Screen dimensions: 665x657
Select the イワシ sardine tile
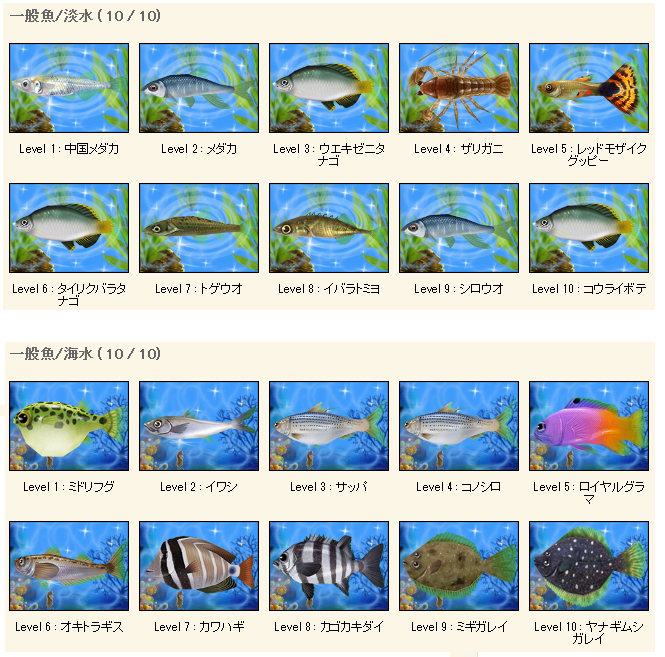point(199,426)
